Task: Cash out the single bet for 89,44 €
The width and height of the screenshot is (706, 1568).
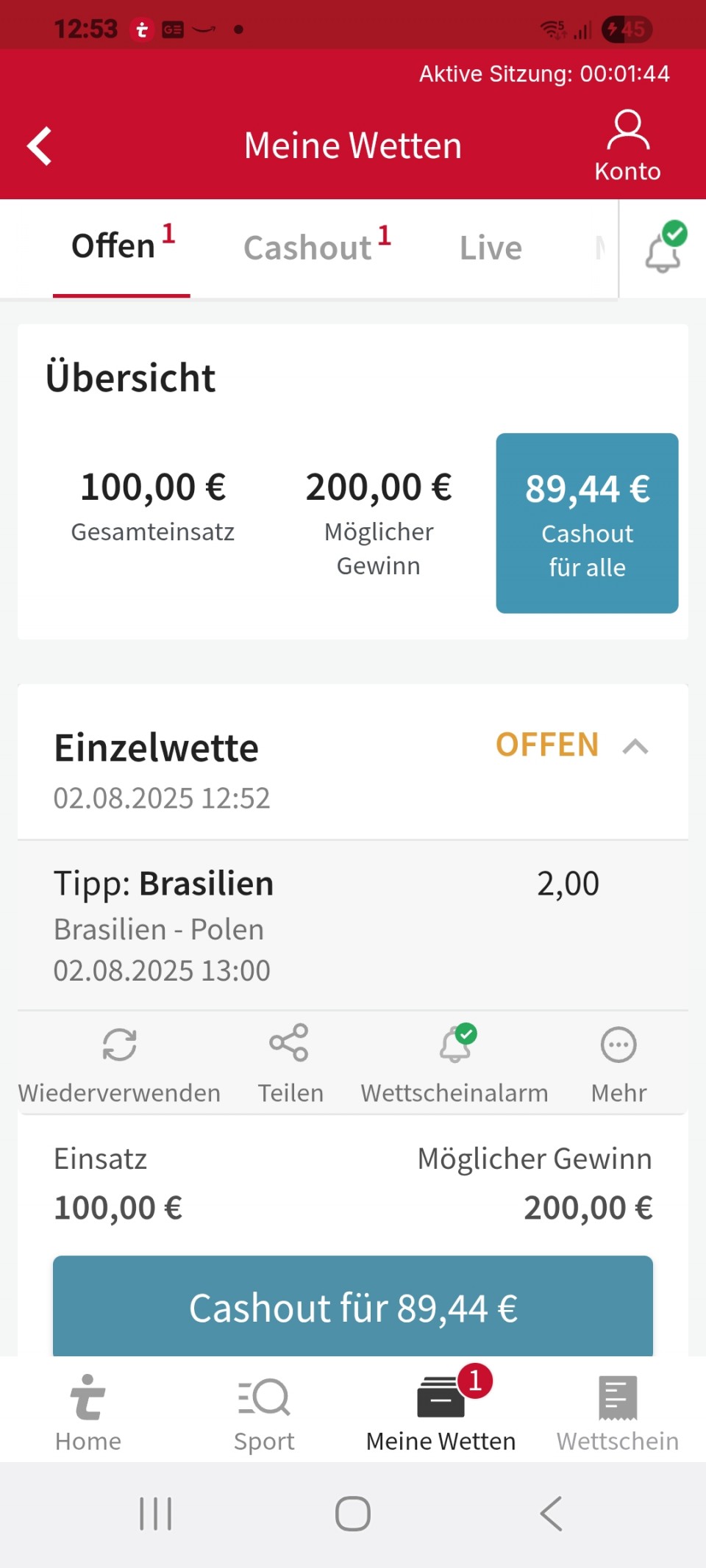Action: coord(353,1306)
